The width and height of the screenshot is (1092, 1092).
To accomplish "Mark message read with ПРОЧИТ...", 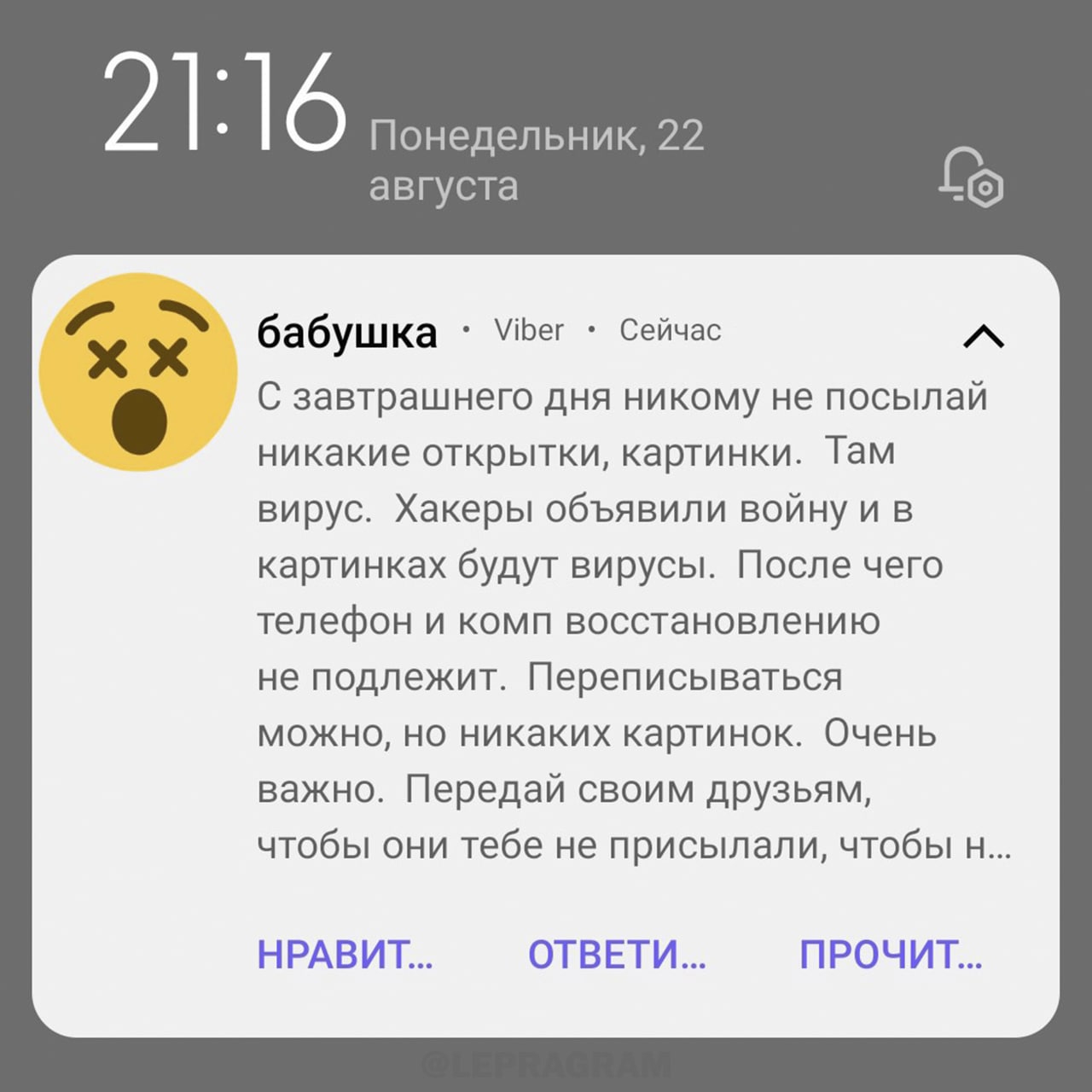I will (890, 955).
